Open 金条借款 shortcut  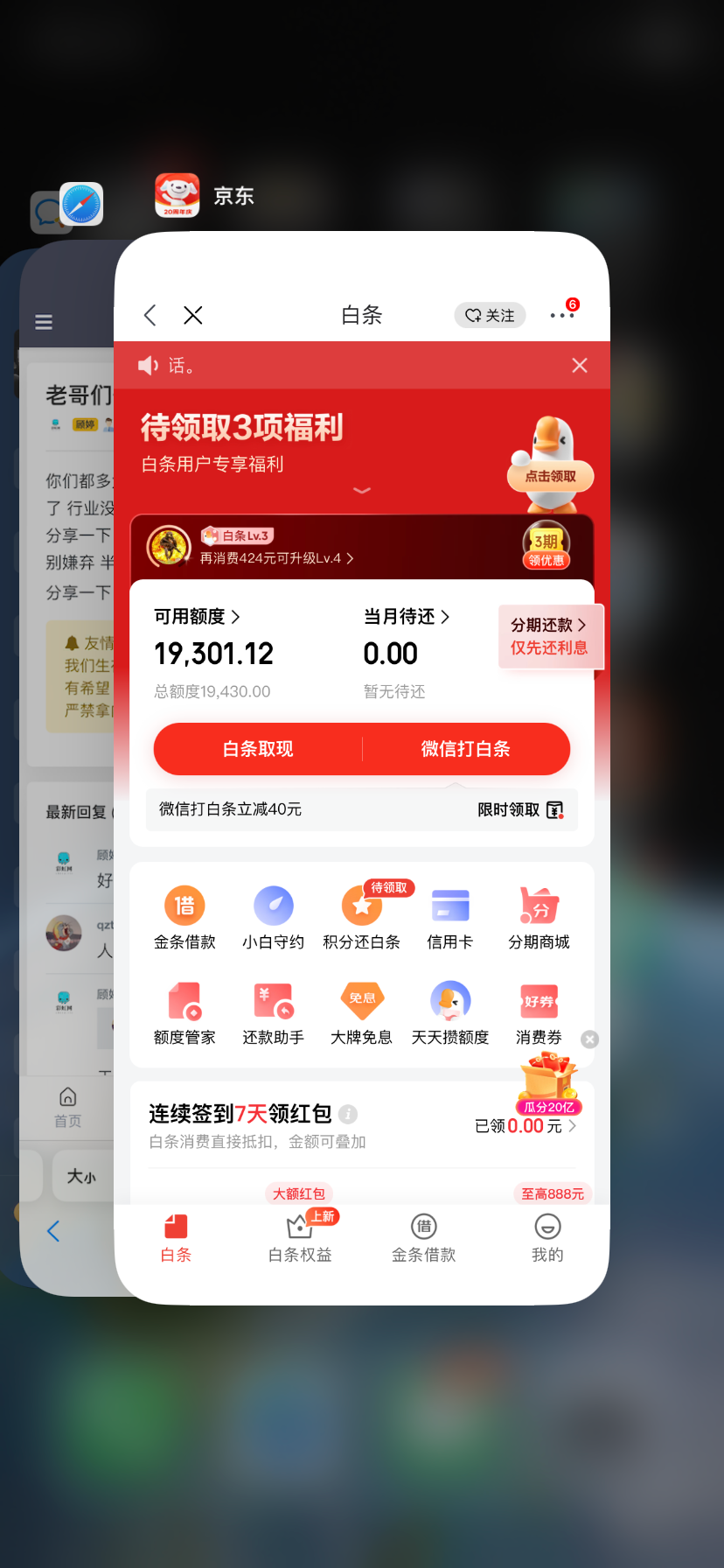point(184,918)
